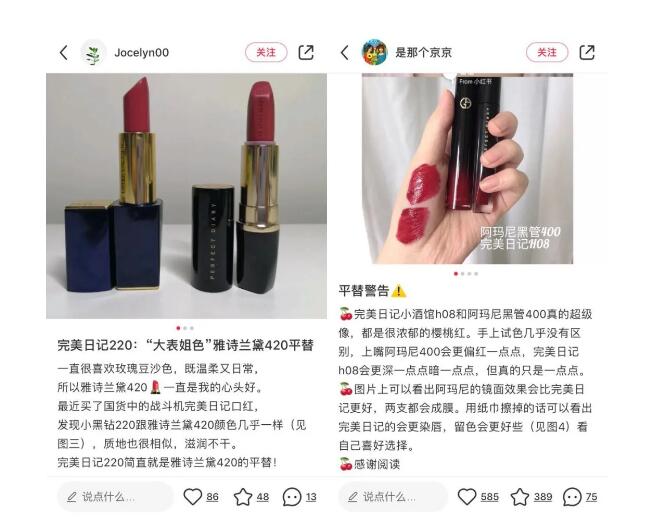
Task: Like Jocelyn00's post with 86 likes
Action: point(193,496)
